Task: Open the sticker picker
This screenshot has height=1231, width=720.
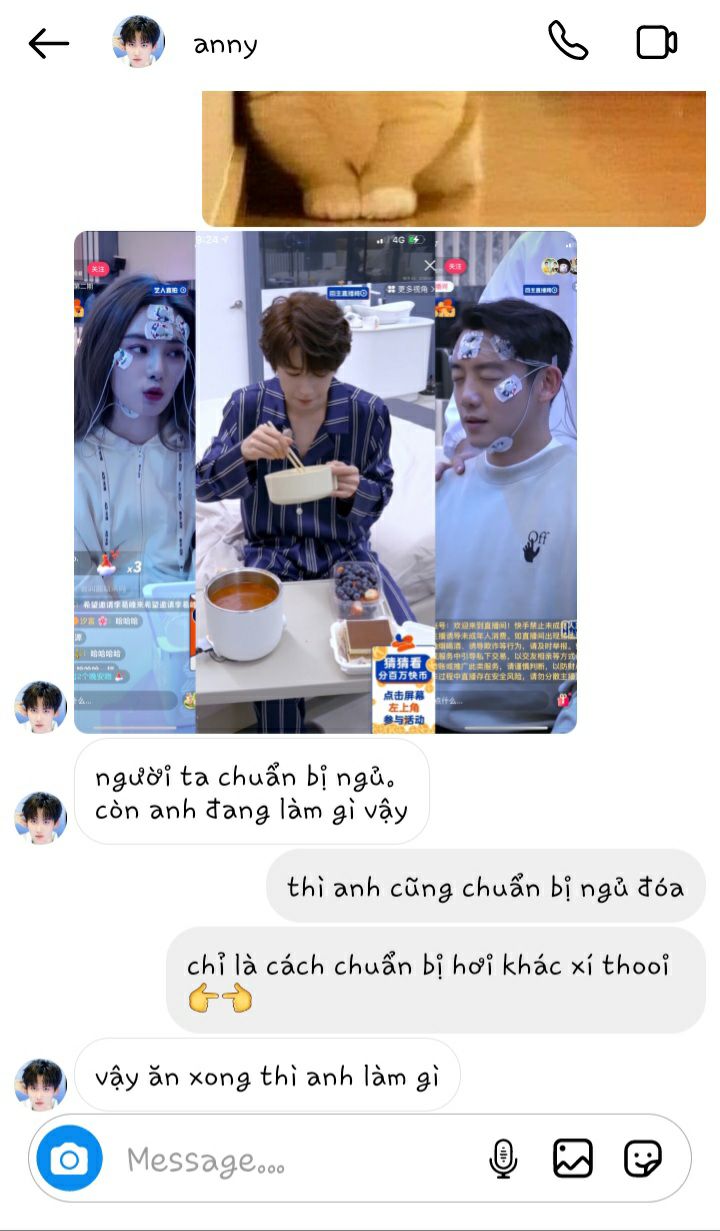Action: click(643, 1159)
